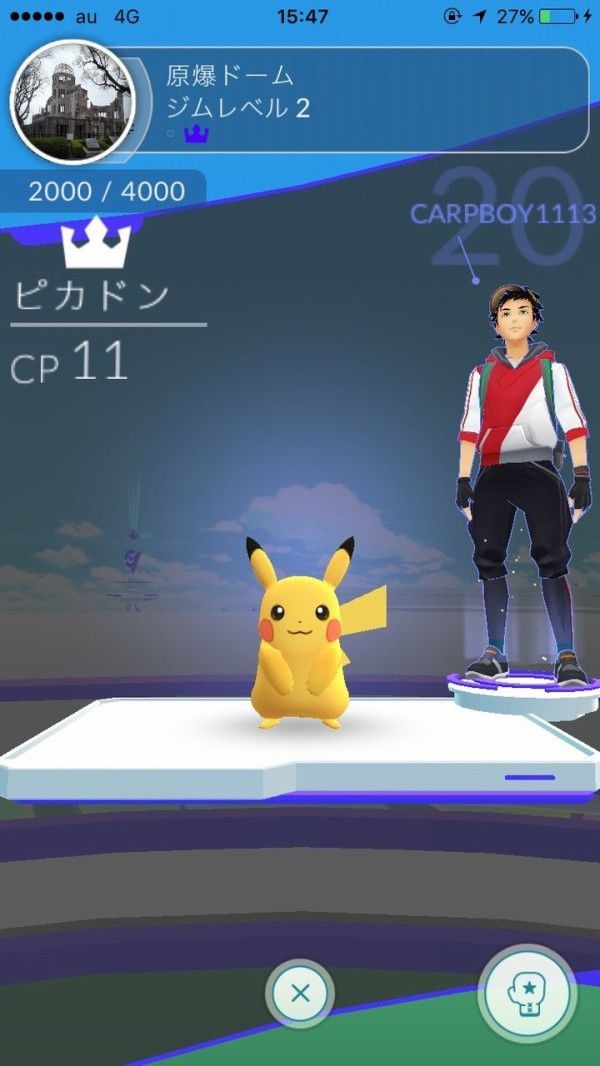The width and height of the screenshot is (600, 1066).
Task: Close the gym view with the X button
Action: 300,993
